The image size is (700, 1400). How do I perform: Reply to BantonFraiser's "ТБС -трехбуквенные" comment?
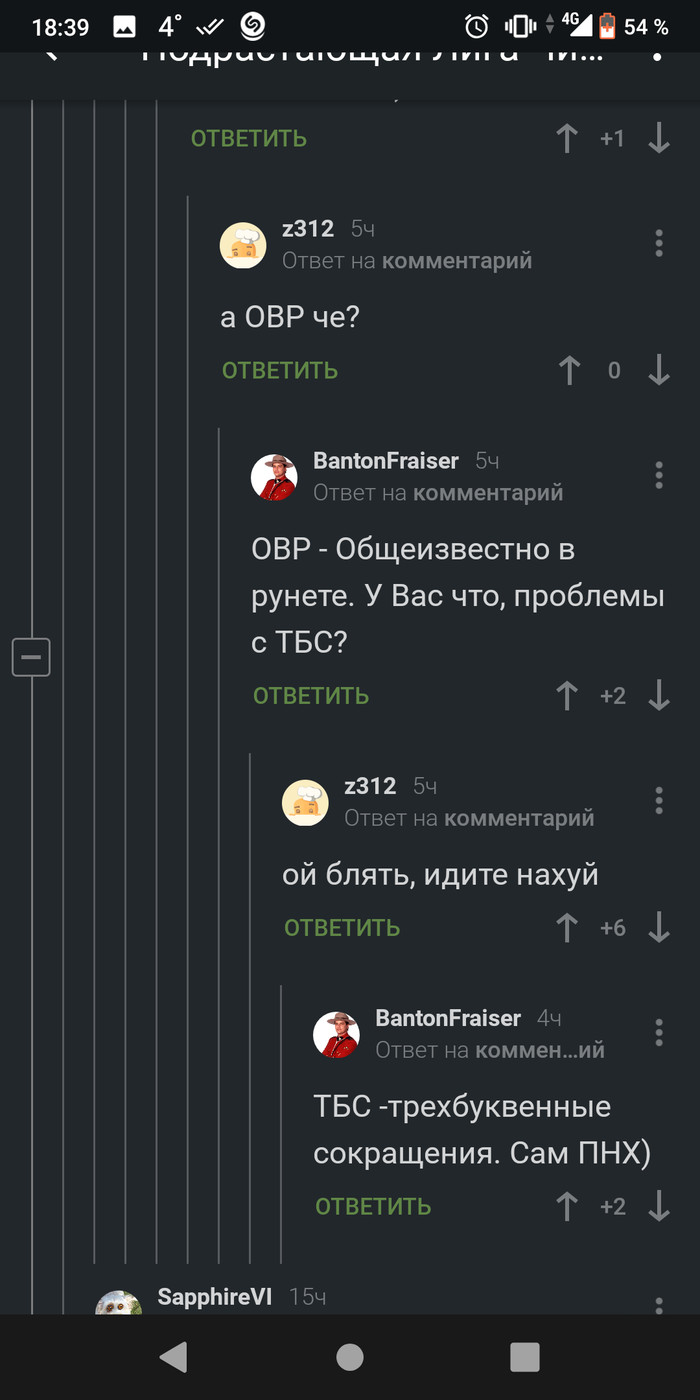pyautogui.click(x=373, y=1207)
